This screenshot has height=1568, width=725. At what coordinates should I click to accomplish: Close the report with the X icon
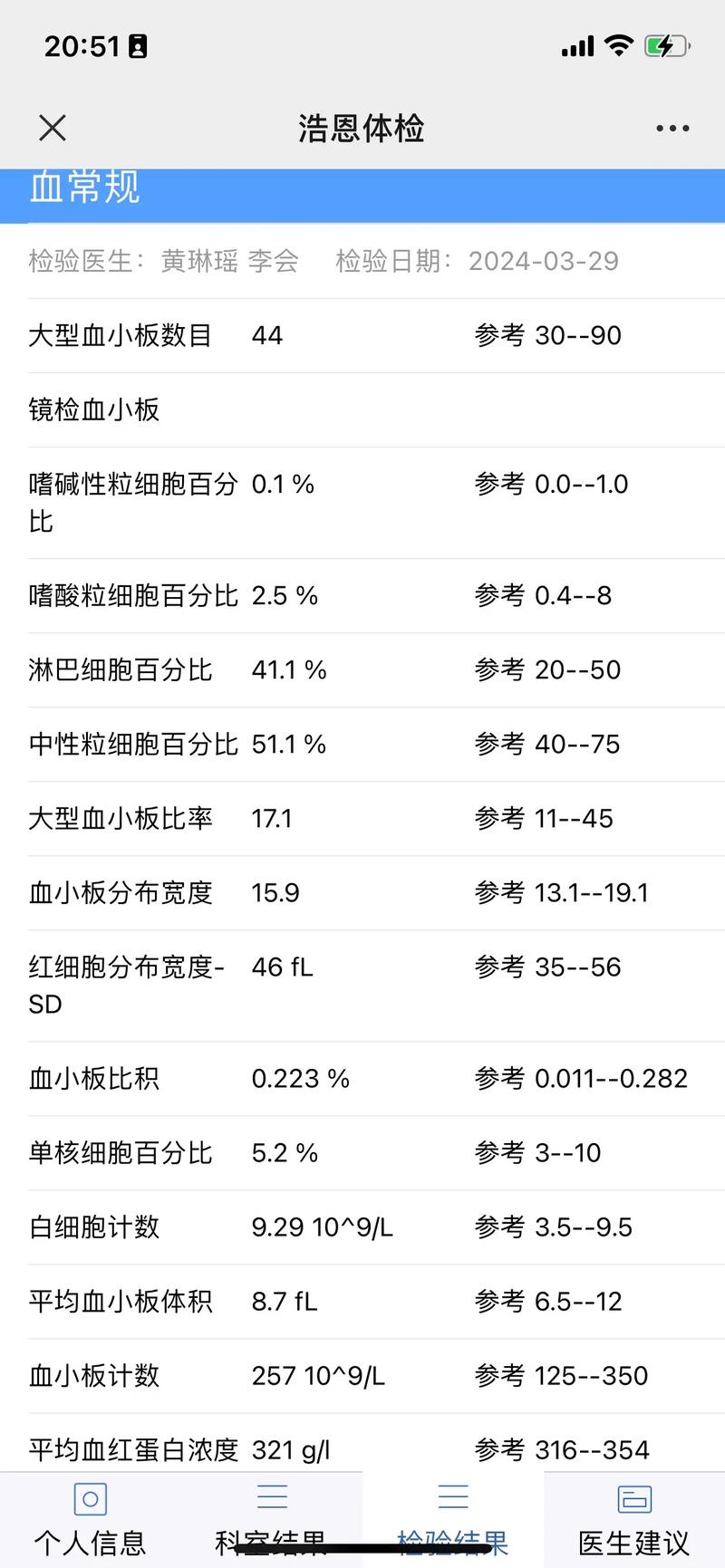[x=52, y=127]
